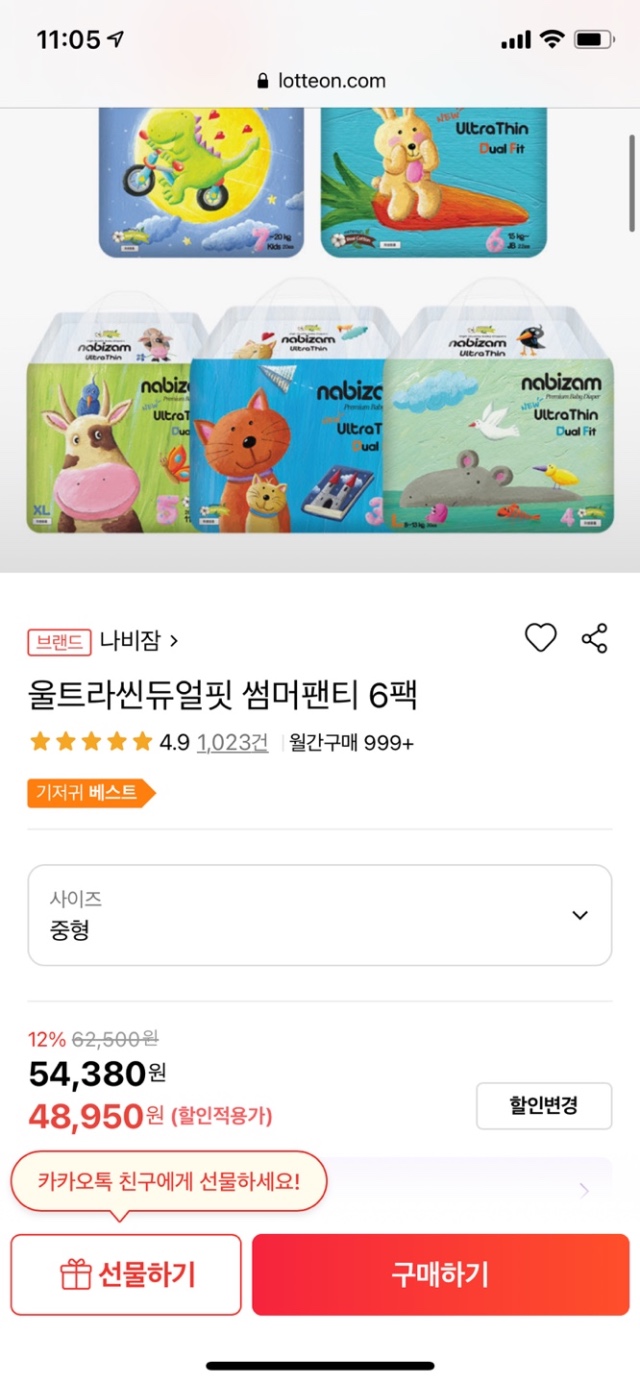Screen dimensions: 640x1384
Task: Share this product
Action: 594,638
